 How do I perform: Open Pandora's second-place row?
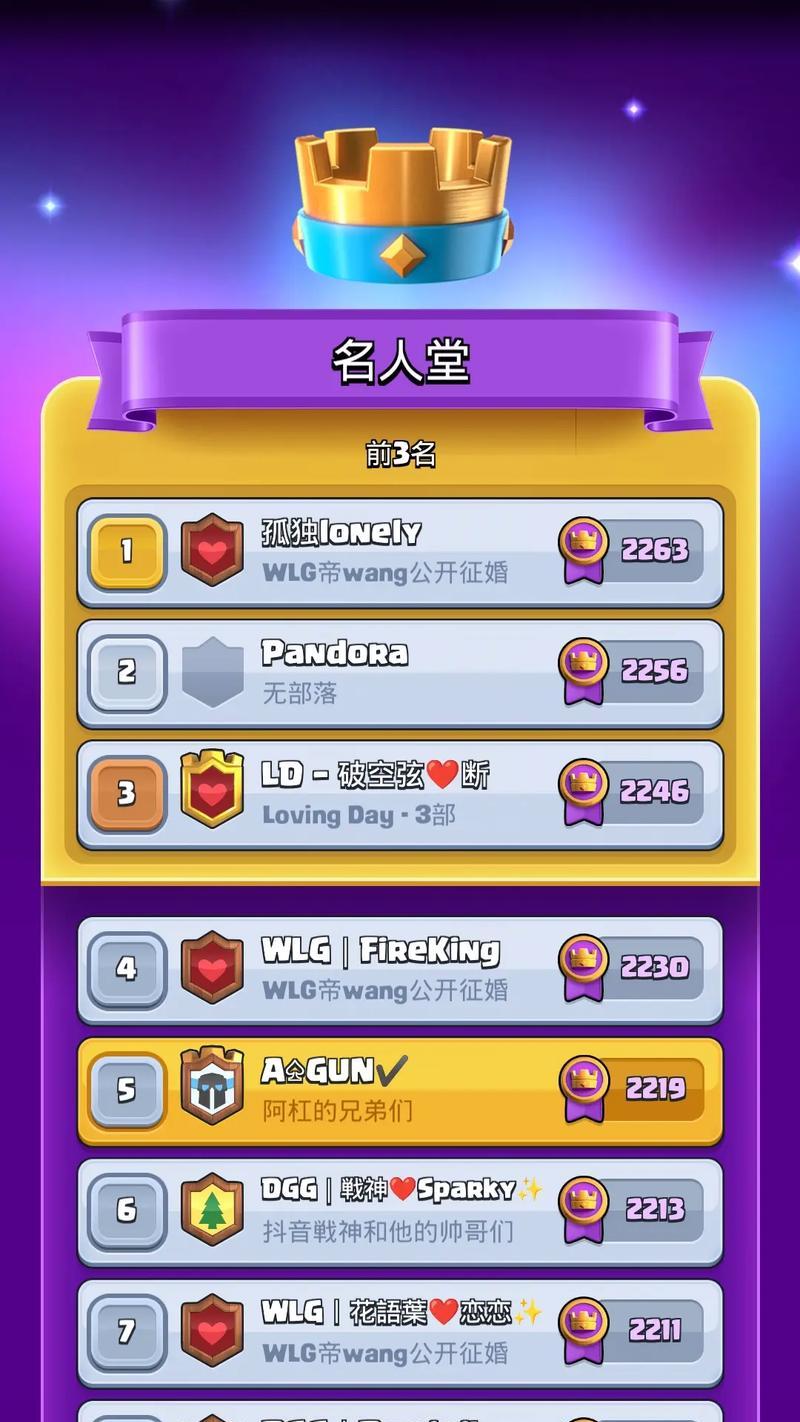click(x=400, y=672)
